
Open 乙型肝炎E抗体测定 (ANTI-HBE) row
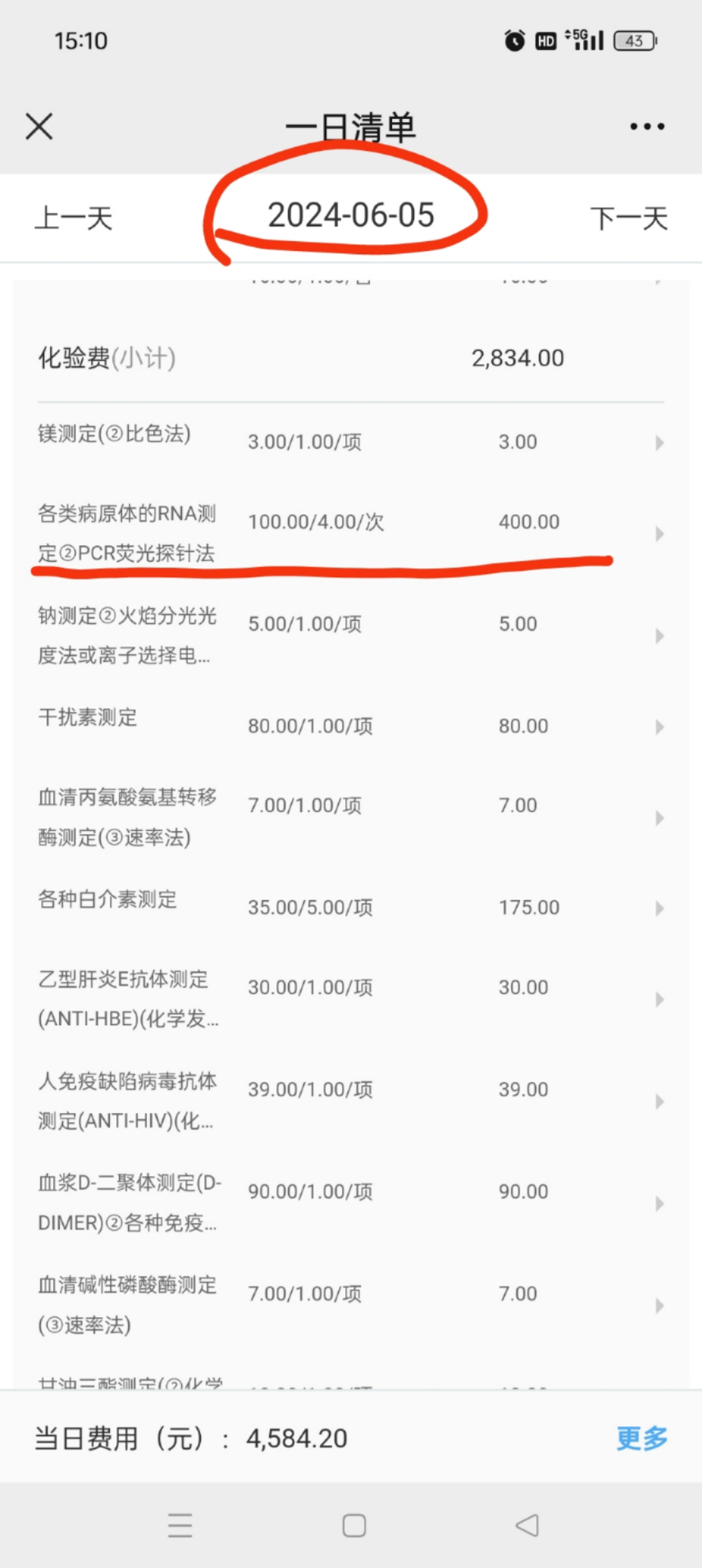pos(351,999)
